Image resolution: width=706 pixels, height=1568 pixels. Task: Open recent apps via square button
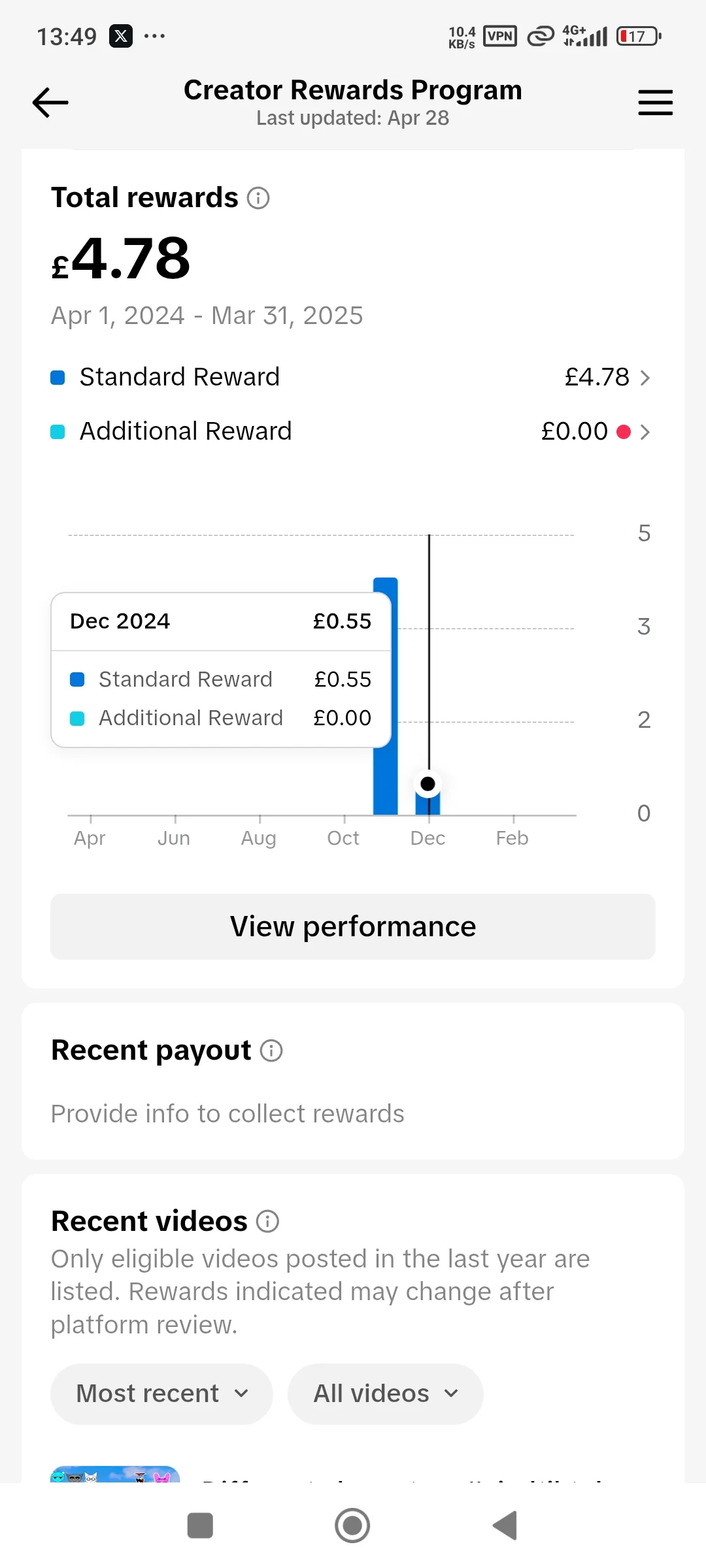[x=200, y=1526]
